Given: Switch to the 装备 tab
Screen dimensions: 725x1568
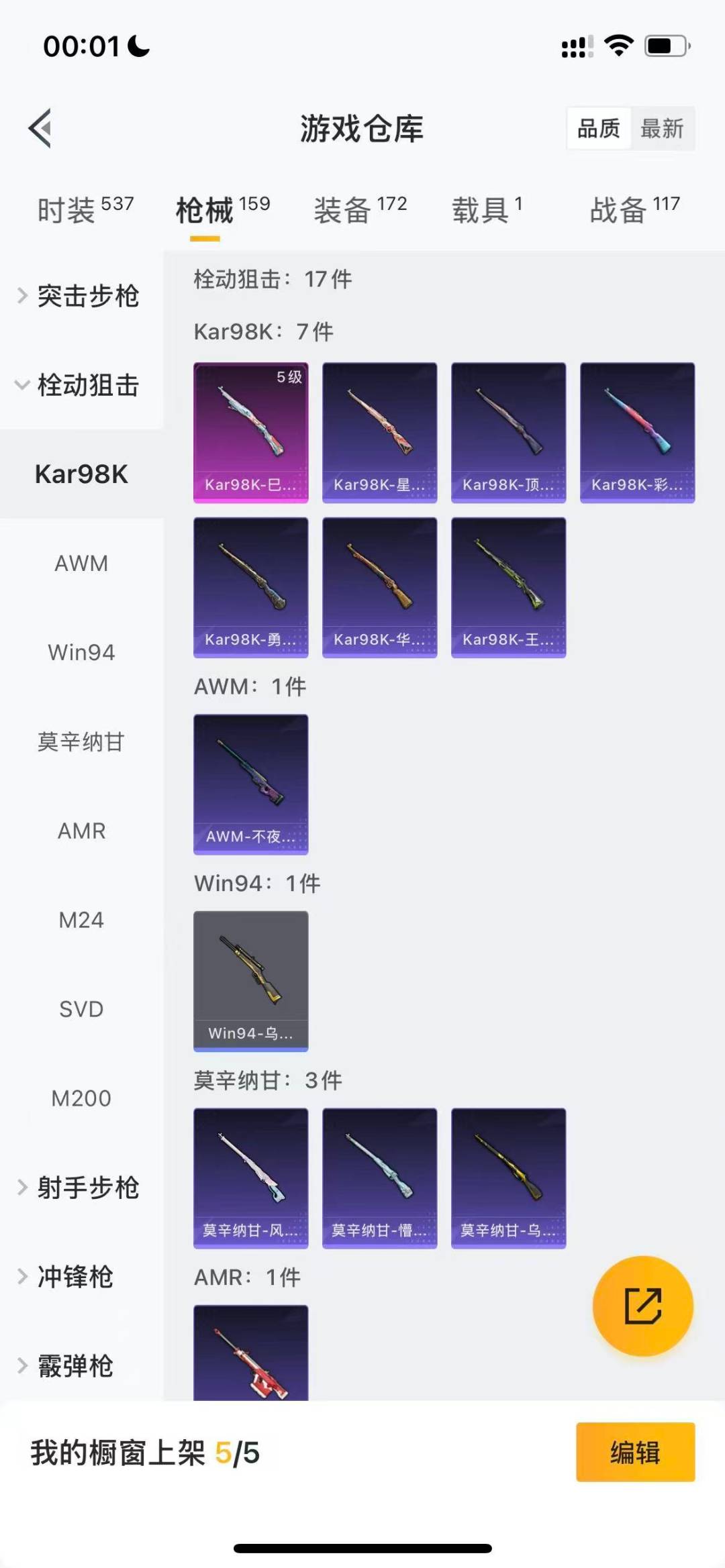Looking at the screenshot, I should (x=360, y=210).
